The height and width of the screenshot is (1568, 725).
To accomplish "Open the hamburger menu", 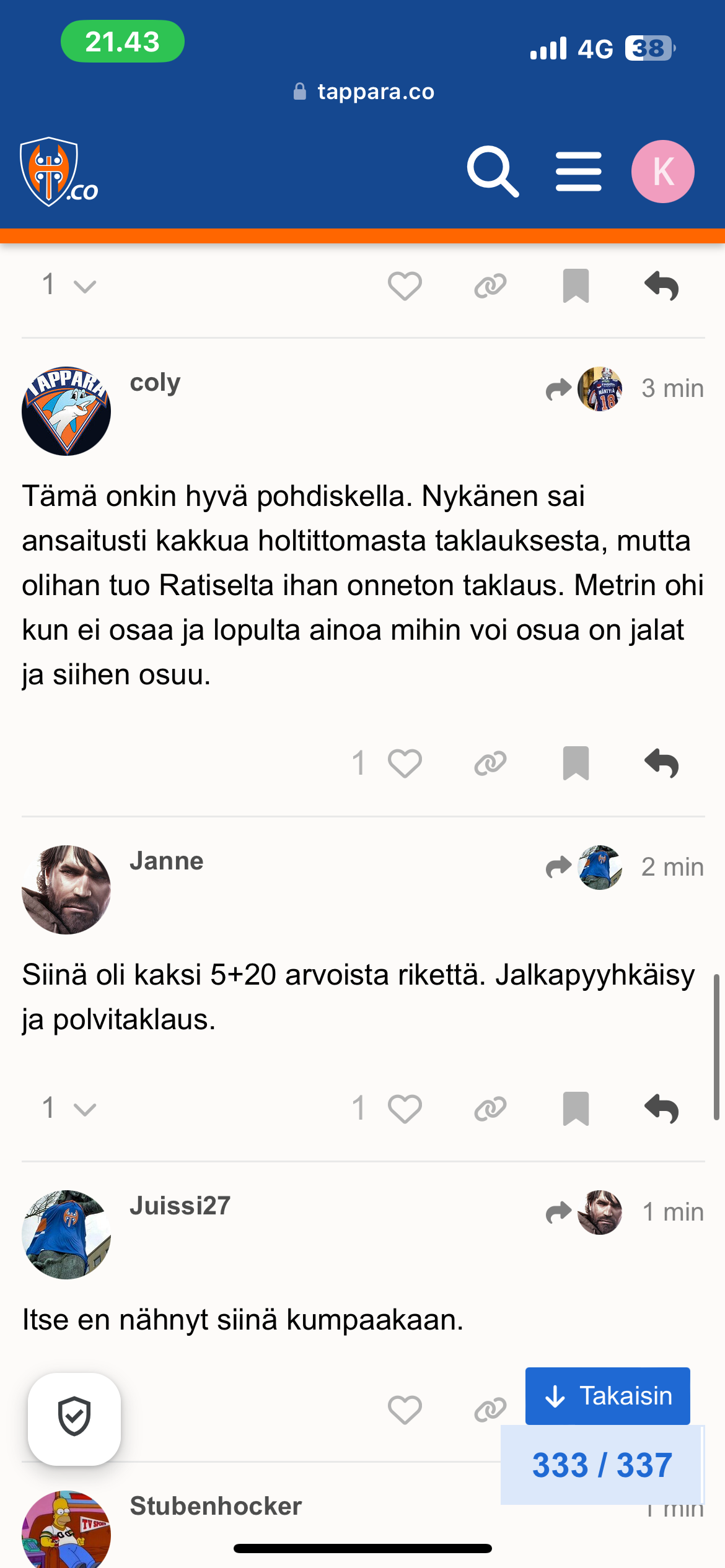I will 578,172.
